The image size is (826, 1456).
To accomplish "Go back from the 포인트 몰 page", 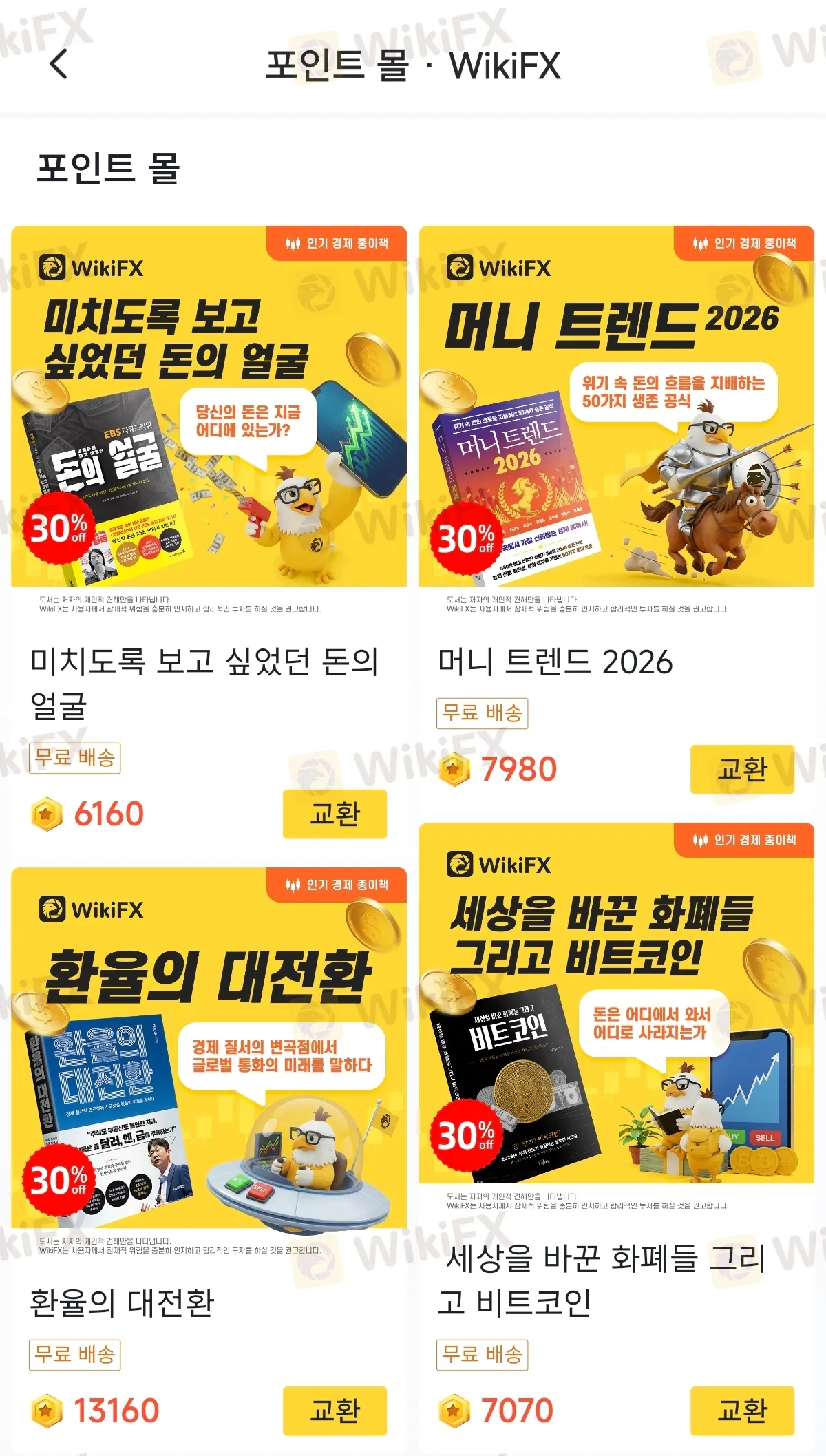I will [x=59, y=65].
